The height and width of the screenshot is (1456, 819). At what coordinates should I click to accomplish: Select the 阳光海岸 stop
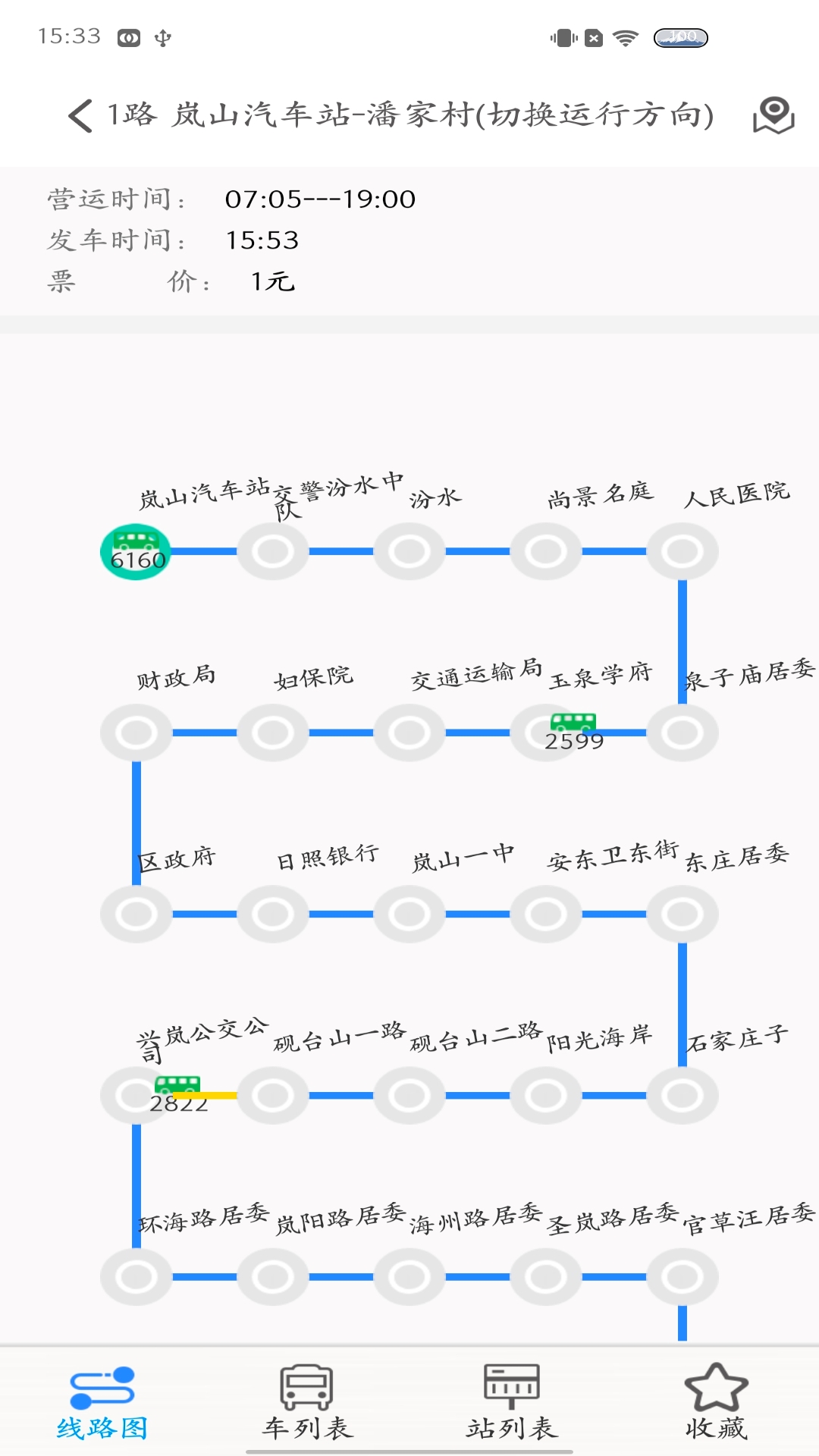coord(546,1096)
